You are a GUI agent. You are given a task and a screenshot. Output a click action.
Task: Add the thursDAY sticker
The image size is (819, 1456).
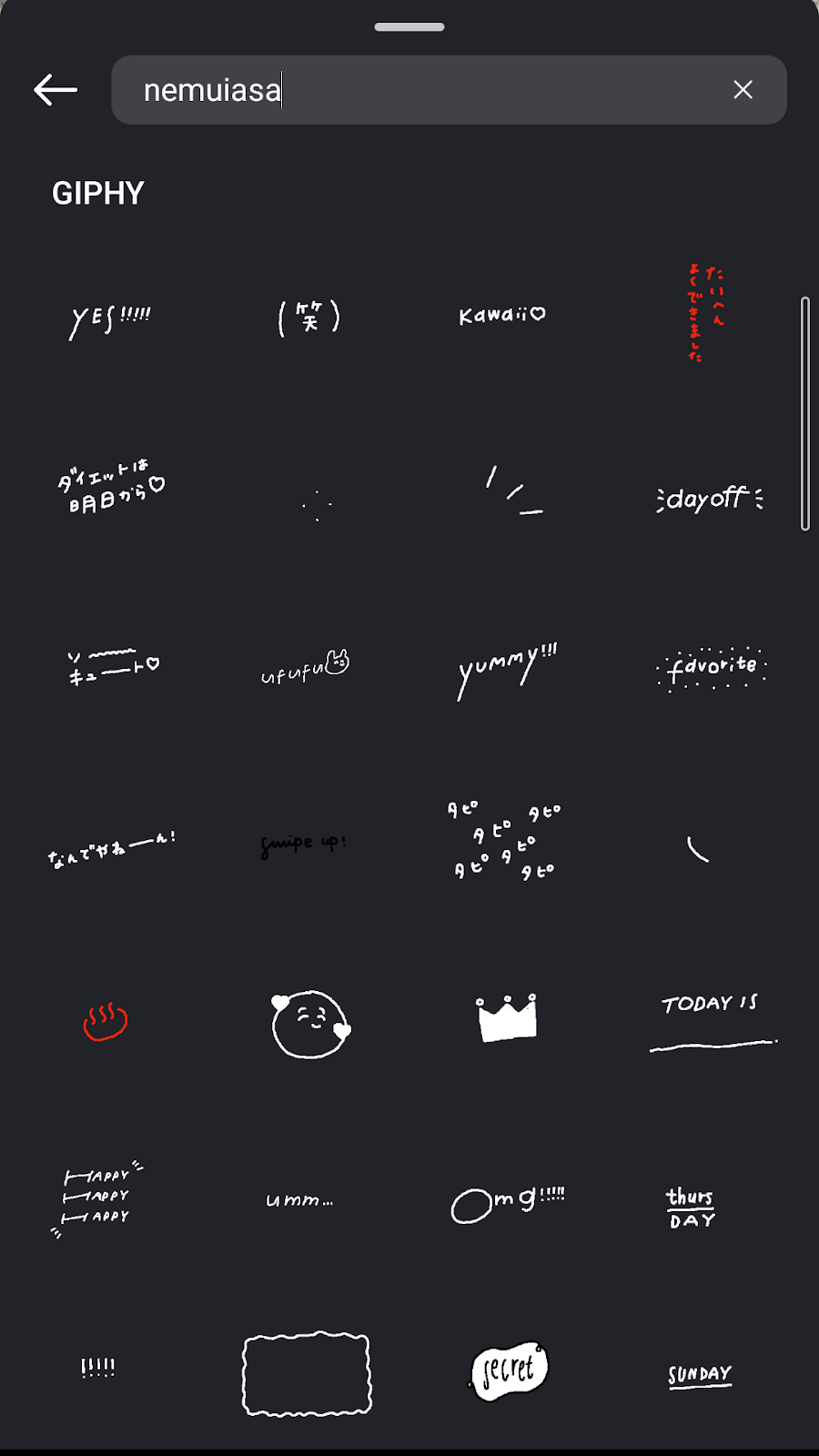tap(691, 1208)
